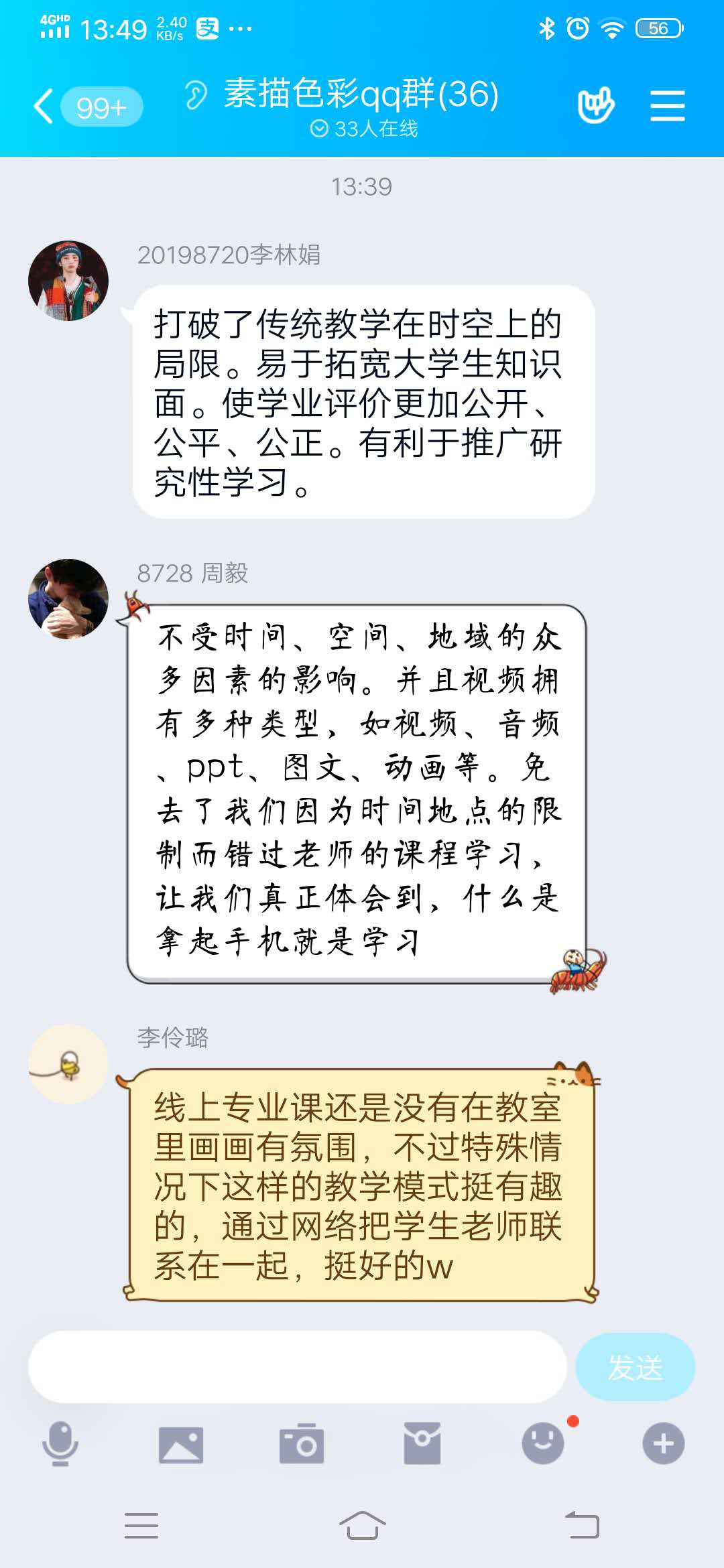Open 周毅's profile avatar

68,598
